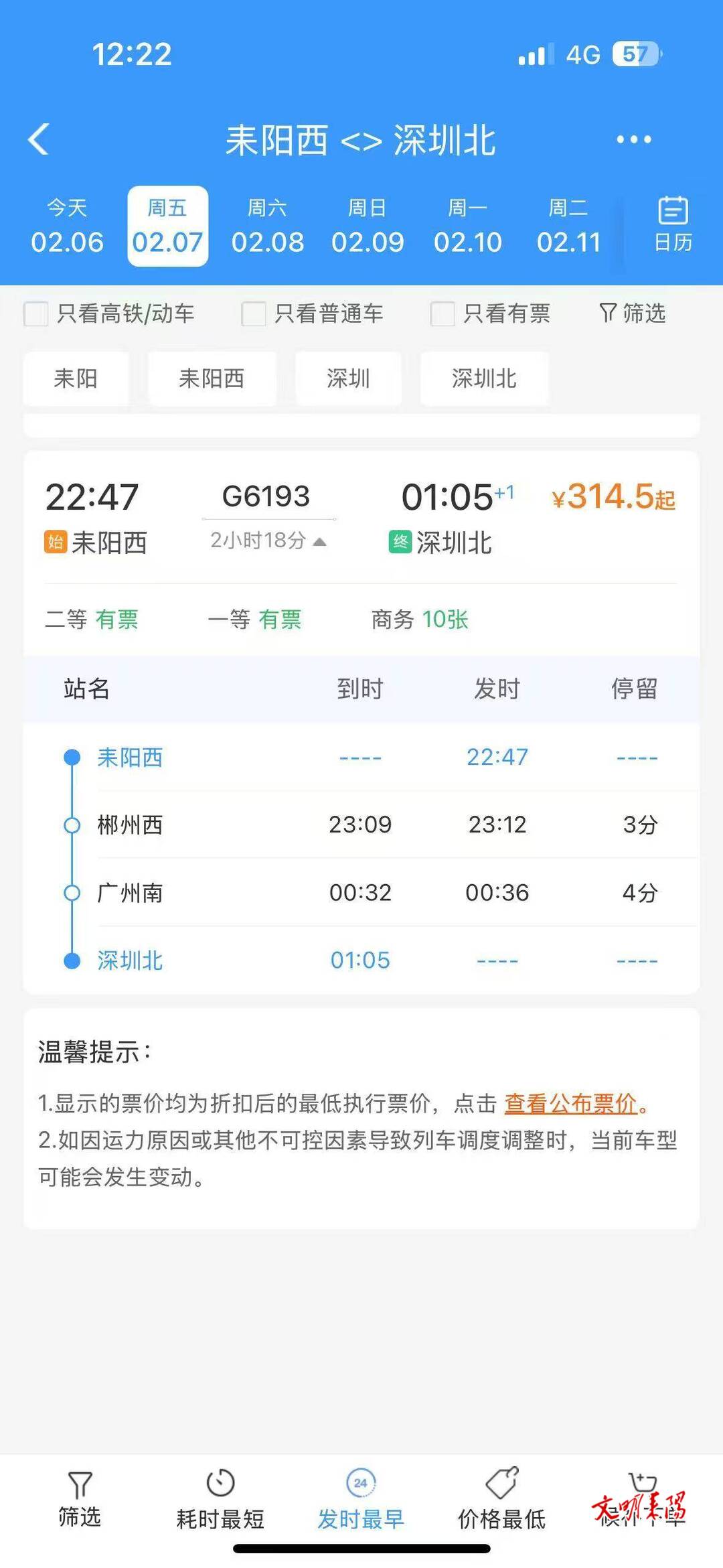Select the 深圳 station chip

pos(348,378)
